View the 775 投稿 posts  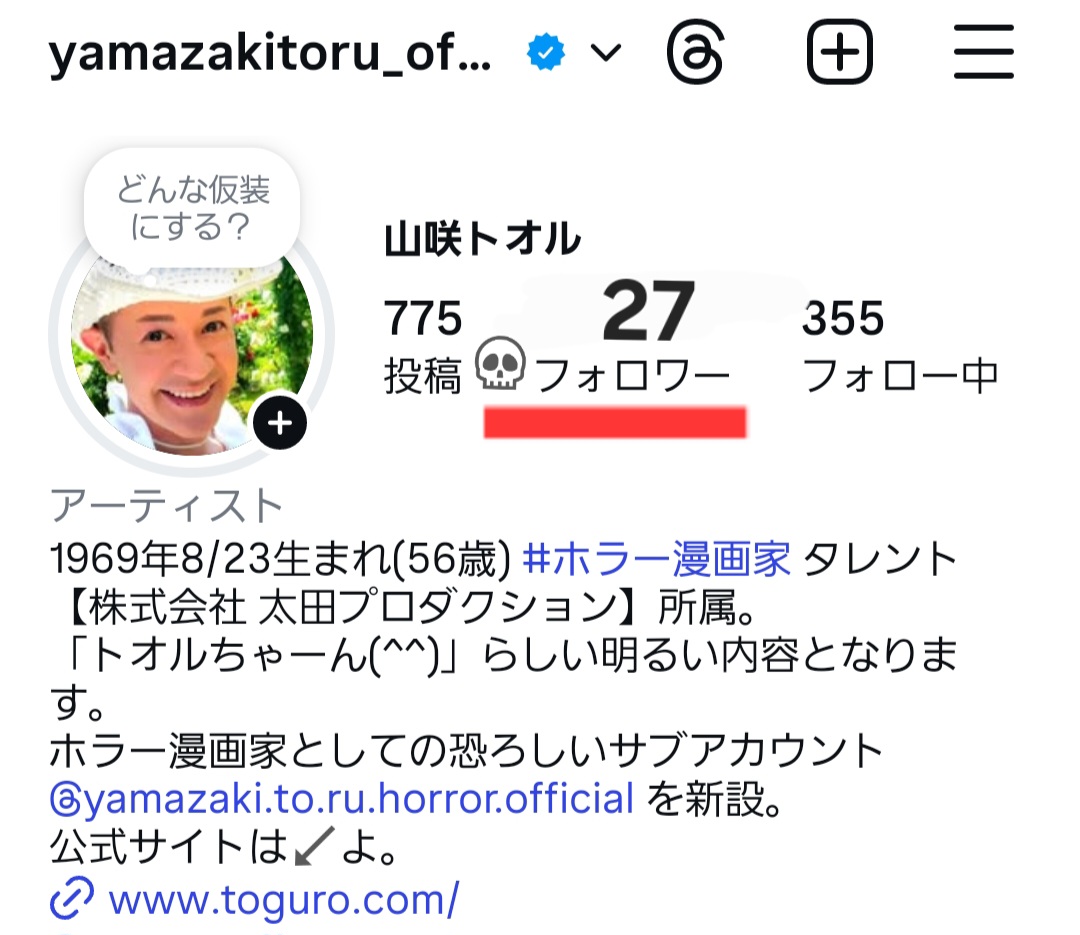click(424, 346)
